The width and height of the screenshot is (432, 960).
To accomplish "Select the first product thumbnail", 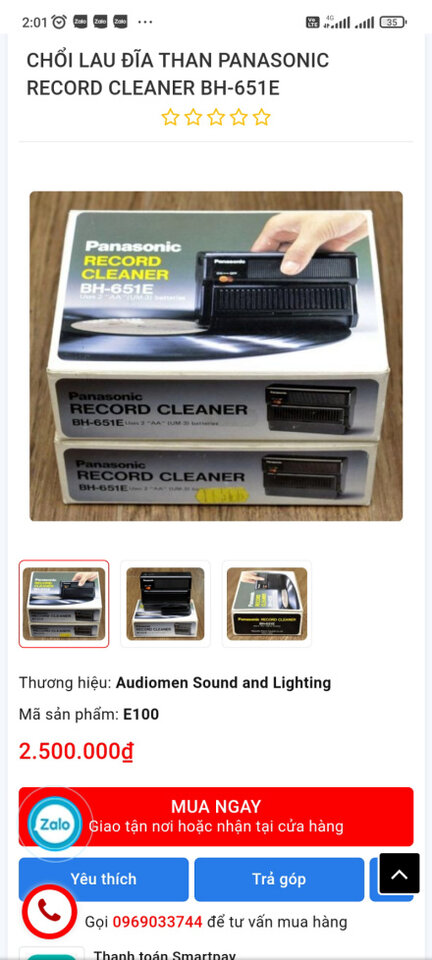I will tap(64, 604).
